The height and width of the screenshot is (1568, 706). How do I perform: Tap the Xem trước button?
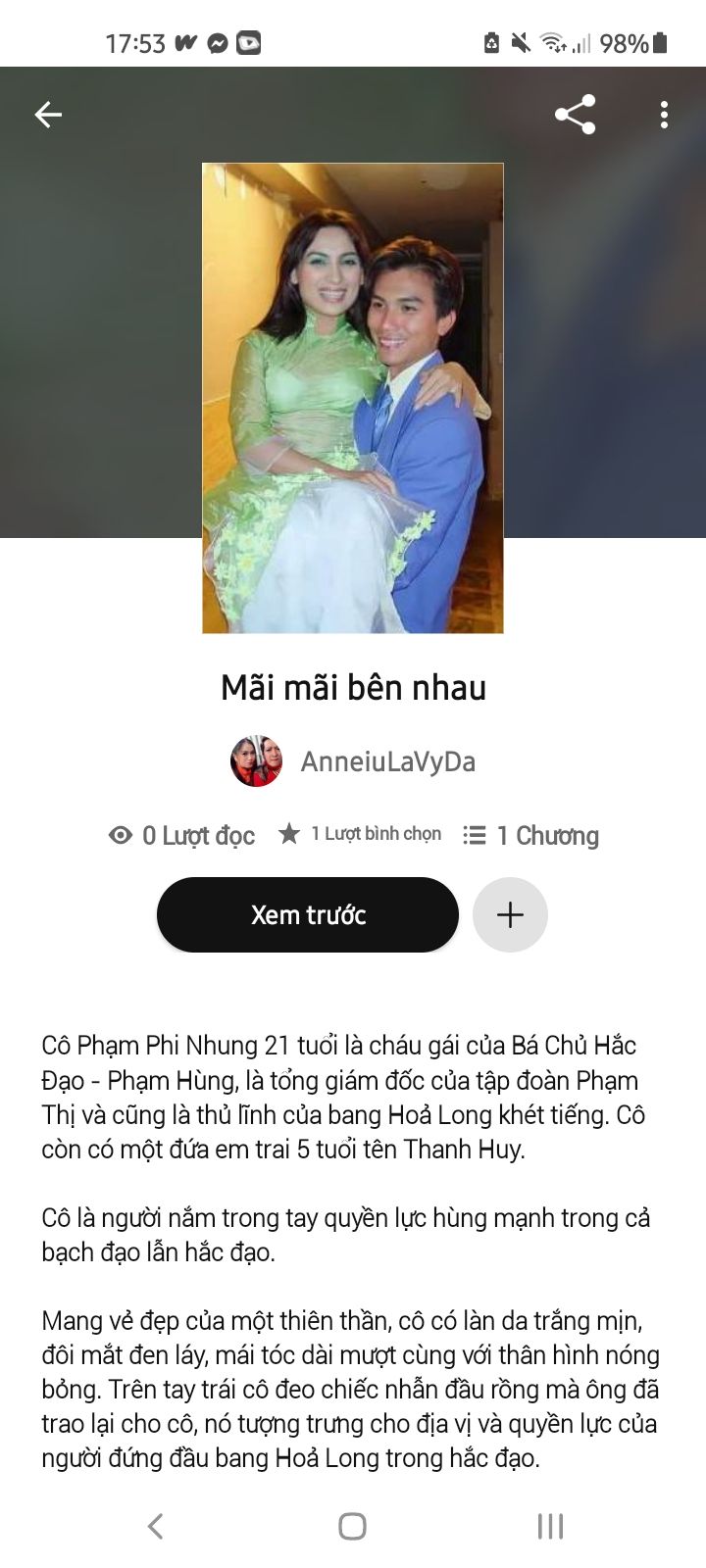308,914
